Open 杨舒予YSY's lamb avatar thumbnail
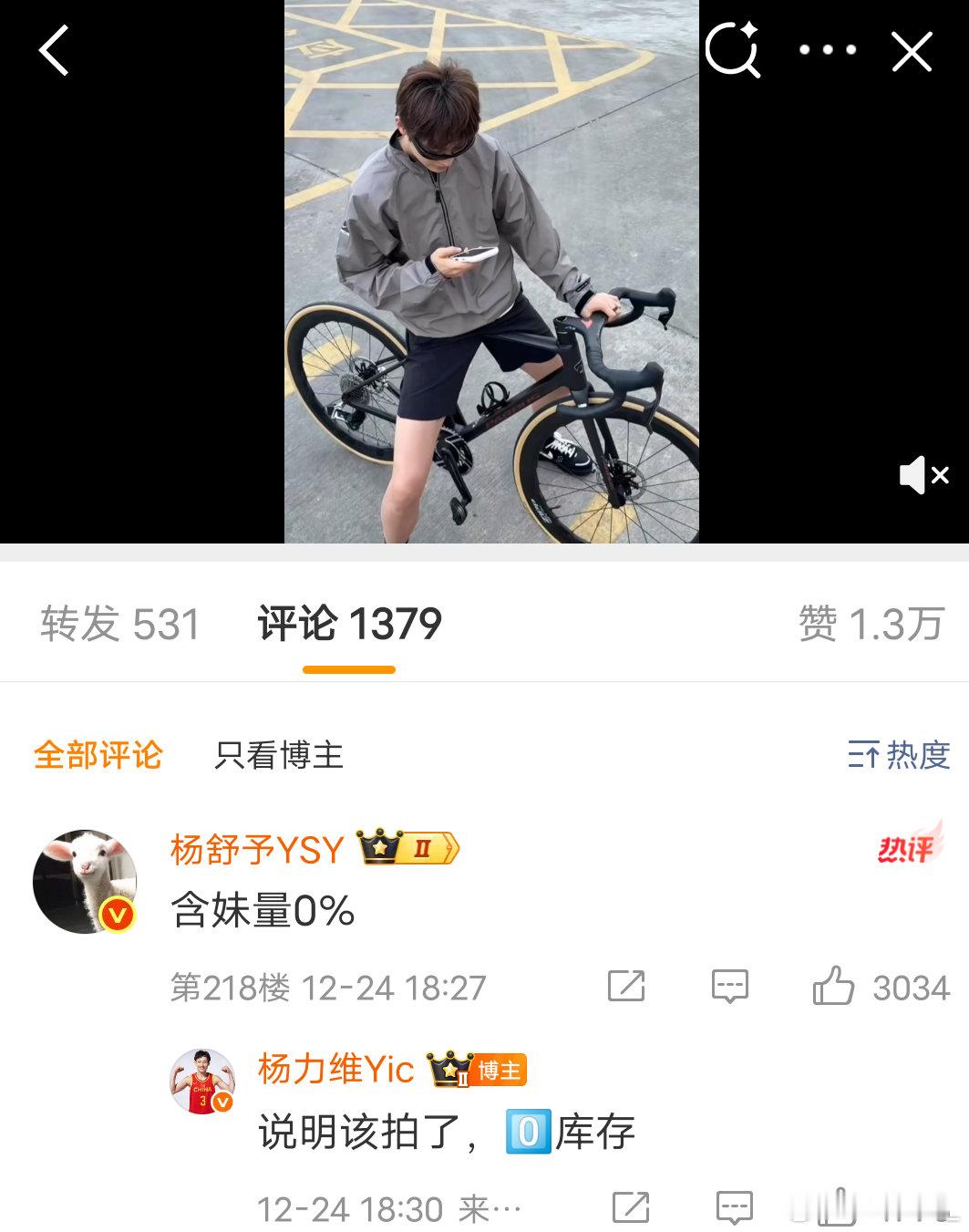This screenshot has height=1232, width=969. tap(85, 881)
